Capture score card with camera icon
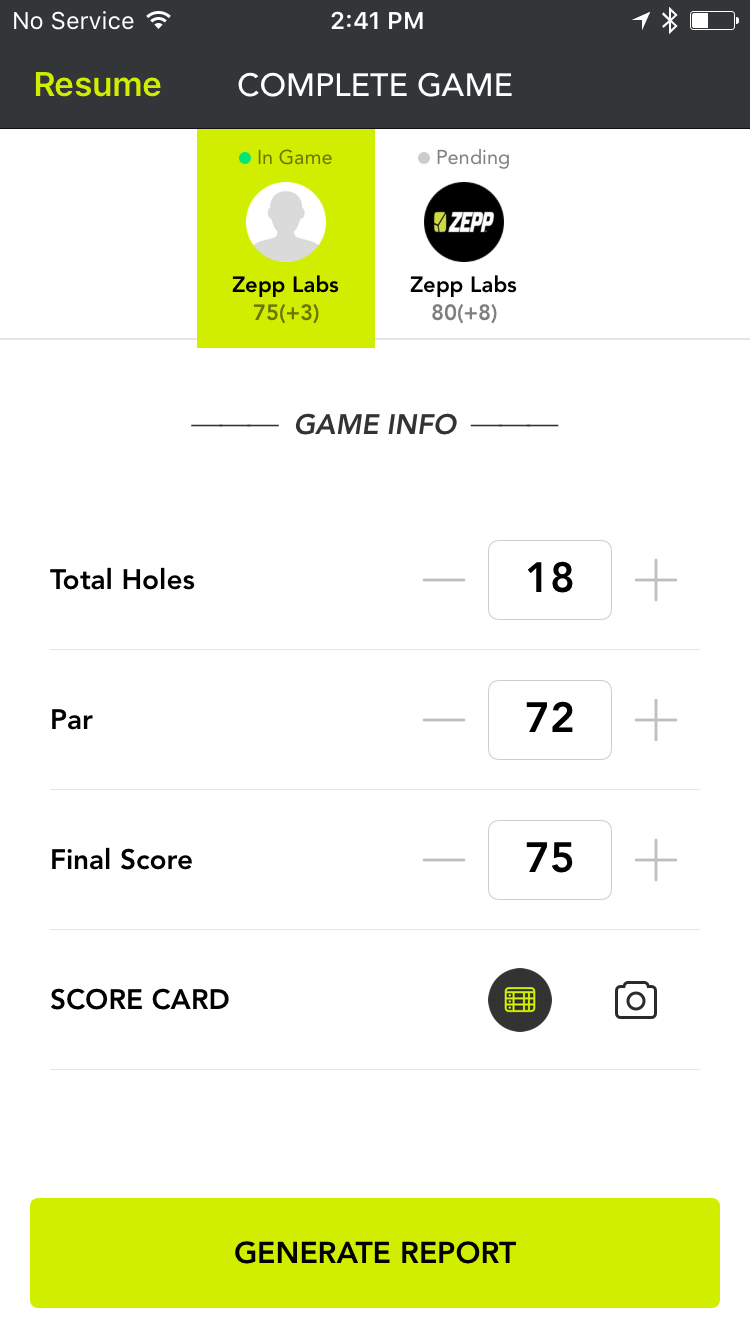 click(x=636, y=1000)
